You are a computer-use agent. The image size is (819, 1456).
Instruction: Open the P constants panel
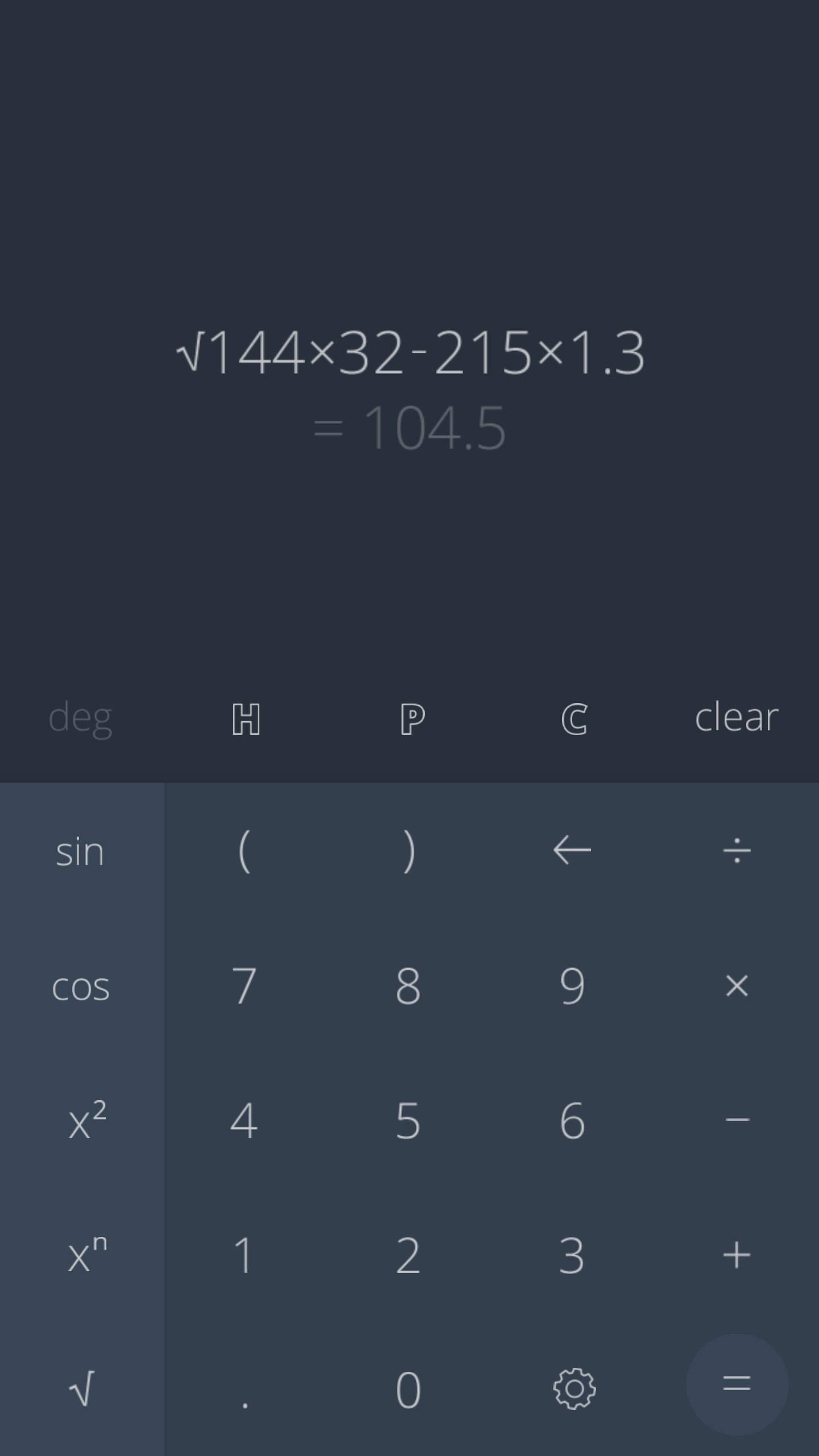point(409,719)
